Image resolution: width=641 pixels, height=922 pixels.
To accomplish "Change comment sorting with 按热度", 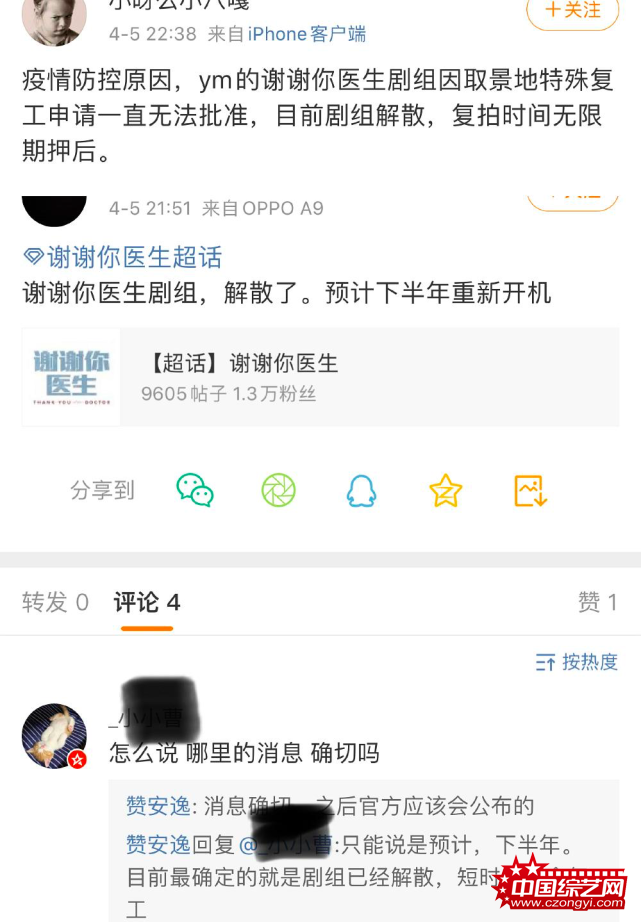I will coord(577,661).
